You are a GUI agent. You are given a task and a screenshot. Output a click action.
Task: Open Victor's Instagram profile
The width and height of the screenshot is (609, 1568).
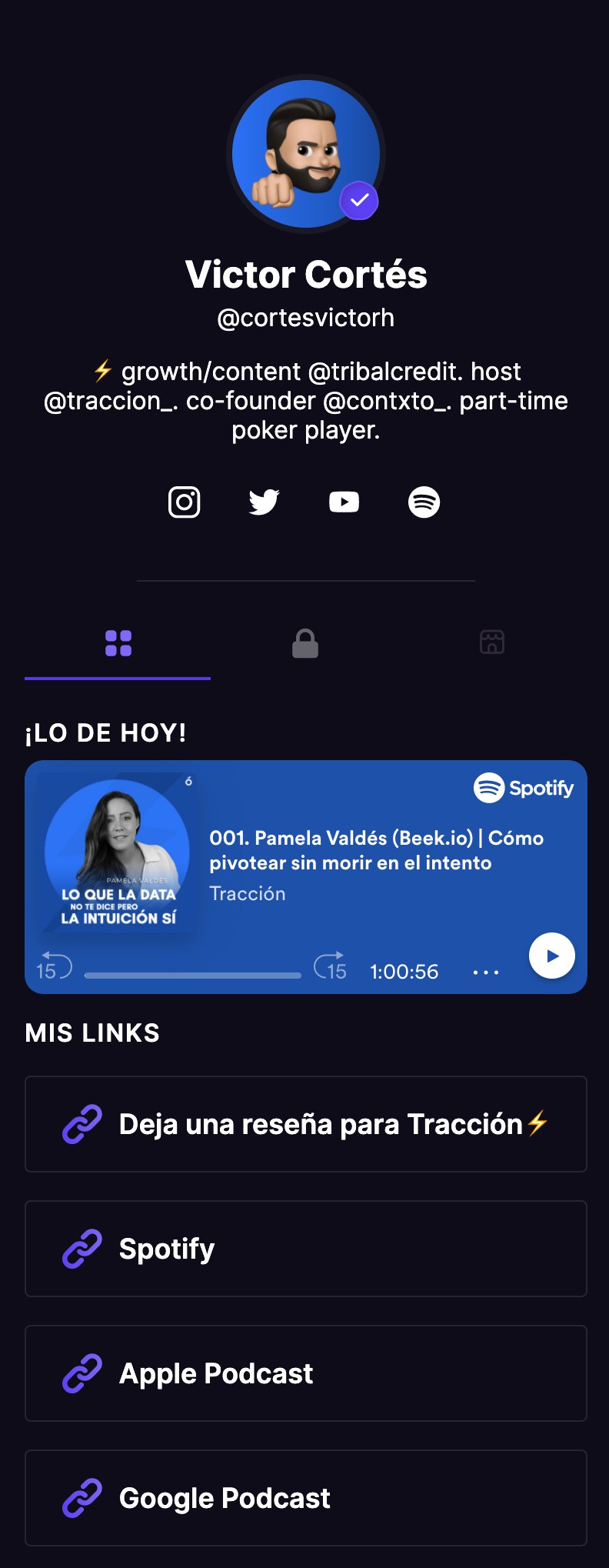click(x=185, y=502)
